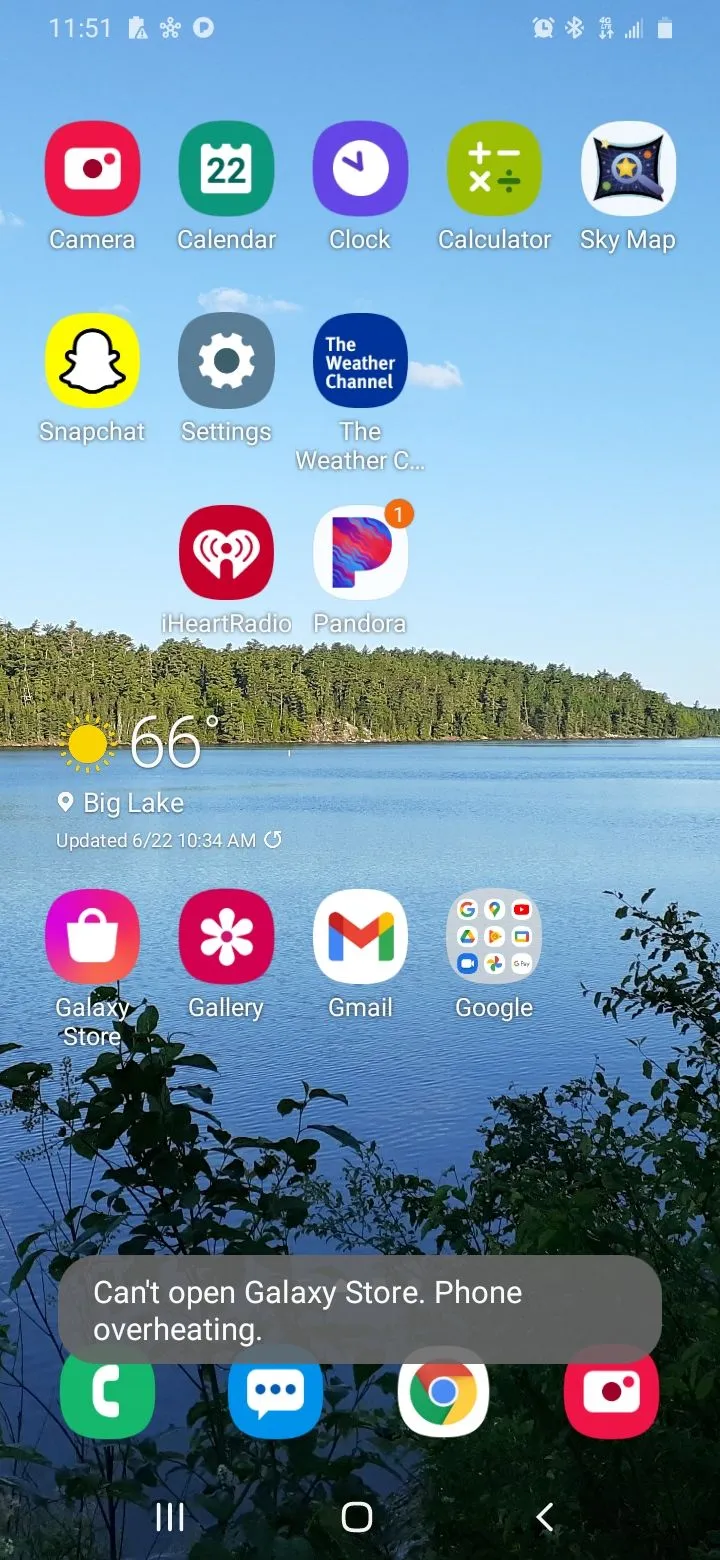Image resolution: width=720 pixels, height=1560 pixels.
Task: Open the Clock app
Action: pos(360,168)
